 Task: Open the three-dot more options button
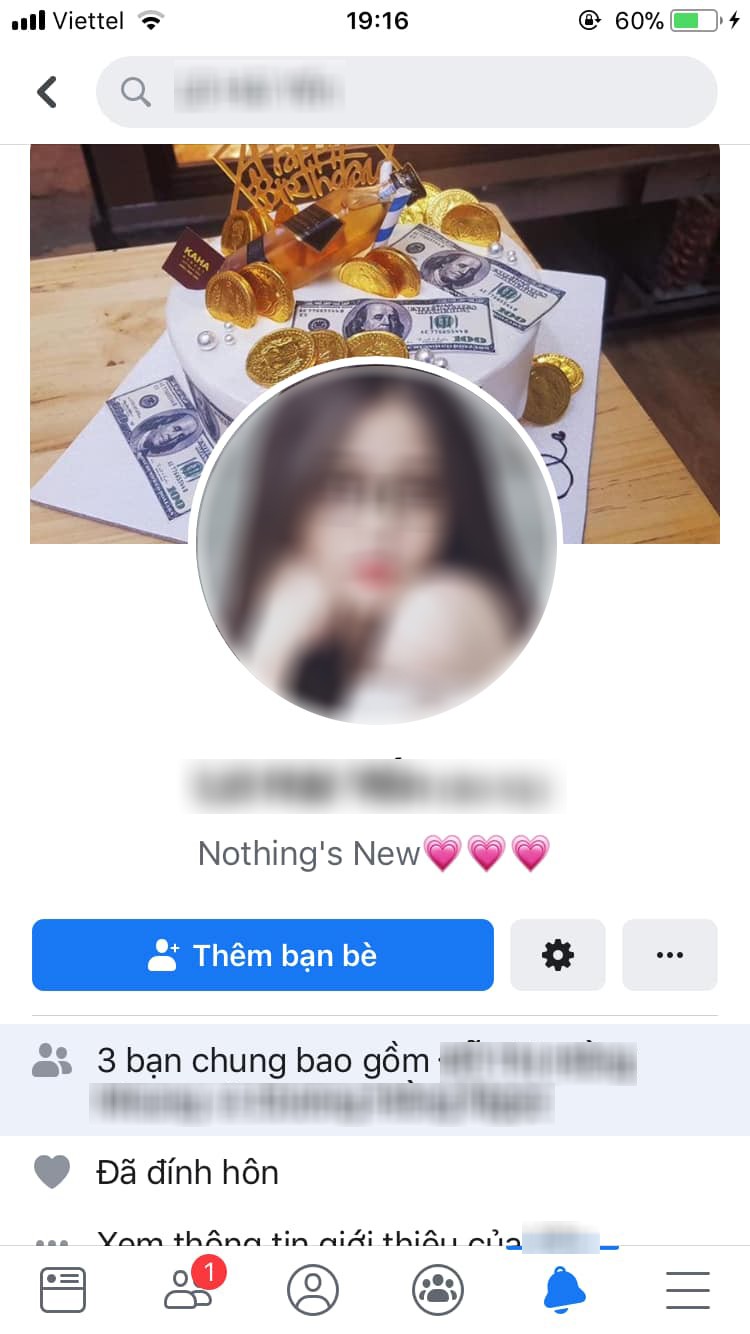[669, 955]
